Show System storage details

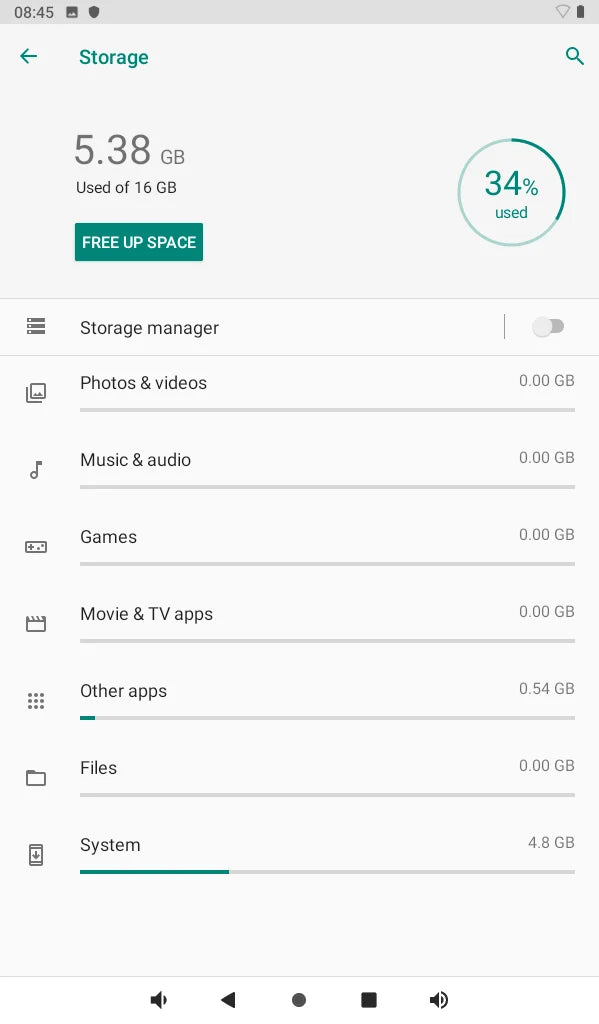299,855
